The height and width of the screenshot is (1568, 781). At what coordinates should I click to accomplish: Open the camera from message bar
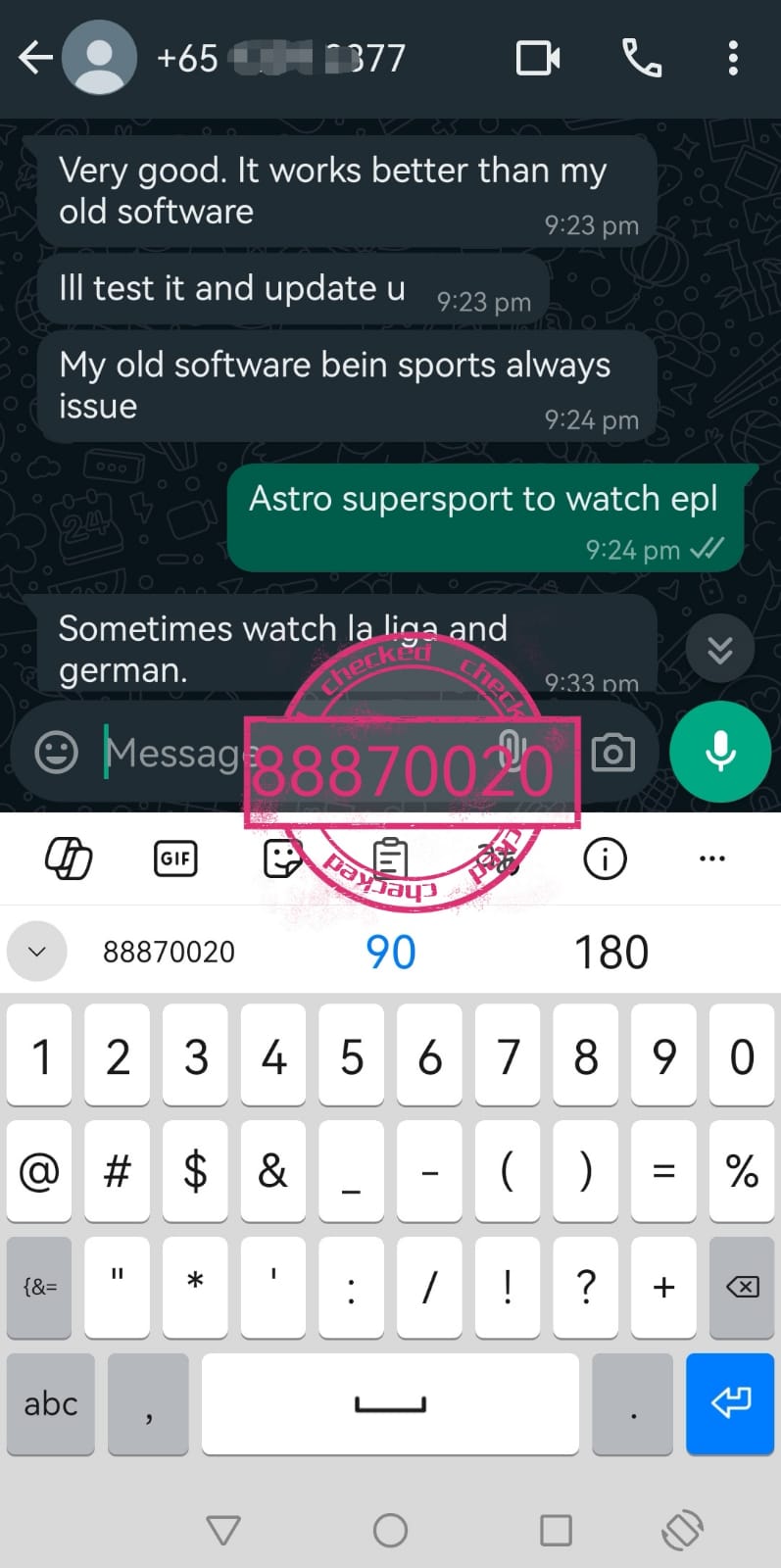tap(613, 753)
